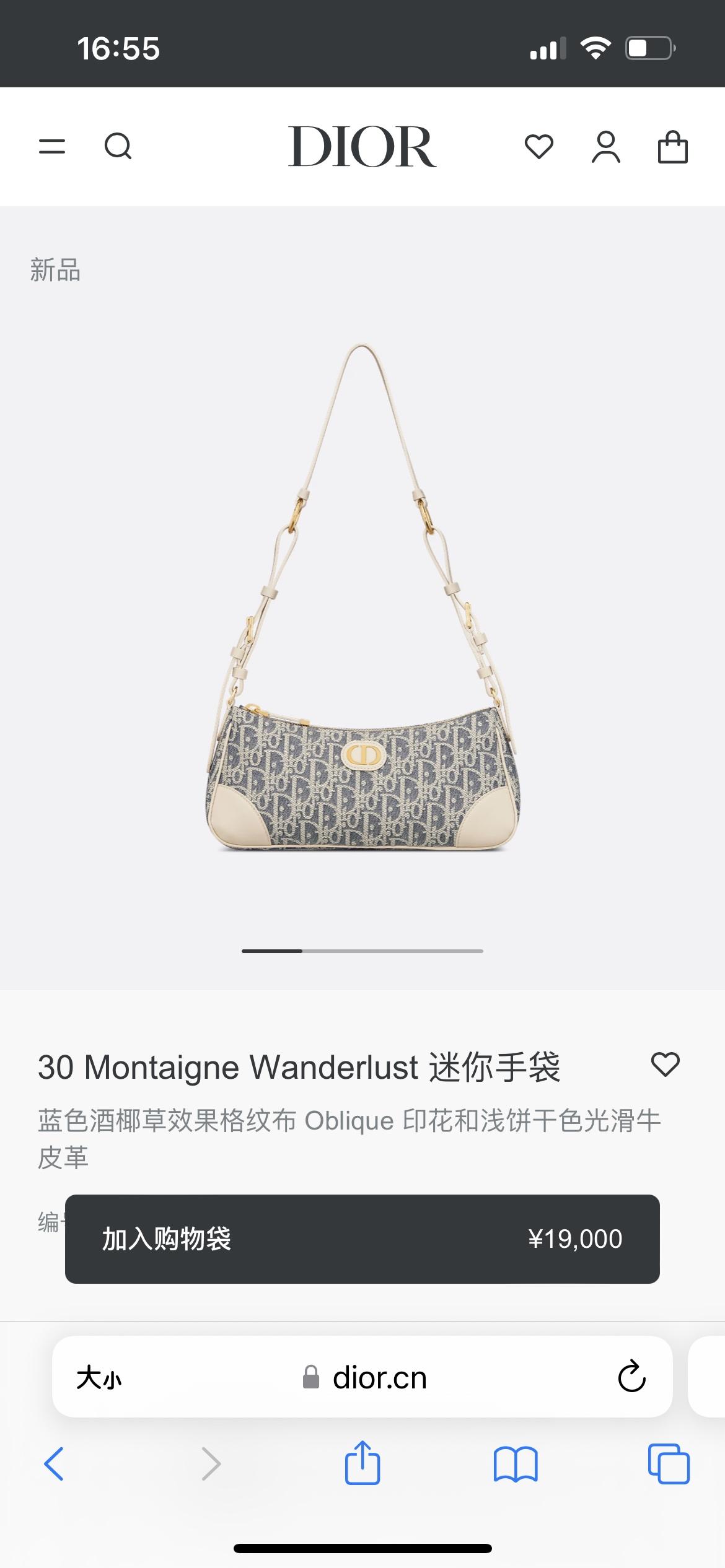Tap the dior.cn address bar
The height and width of the screenshot is (1568, 725).
[x=378, y=1379]
